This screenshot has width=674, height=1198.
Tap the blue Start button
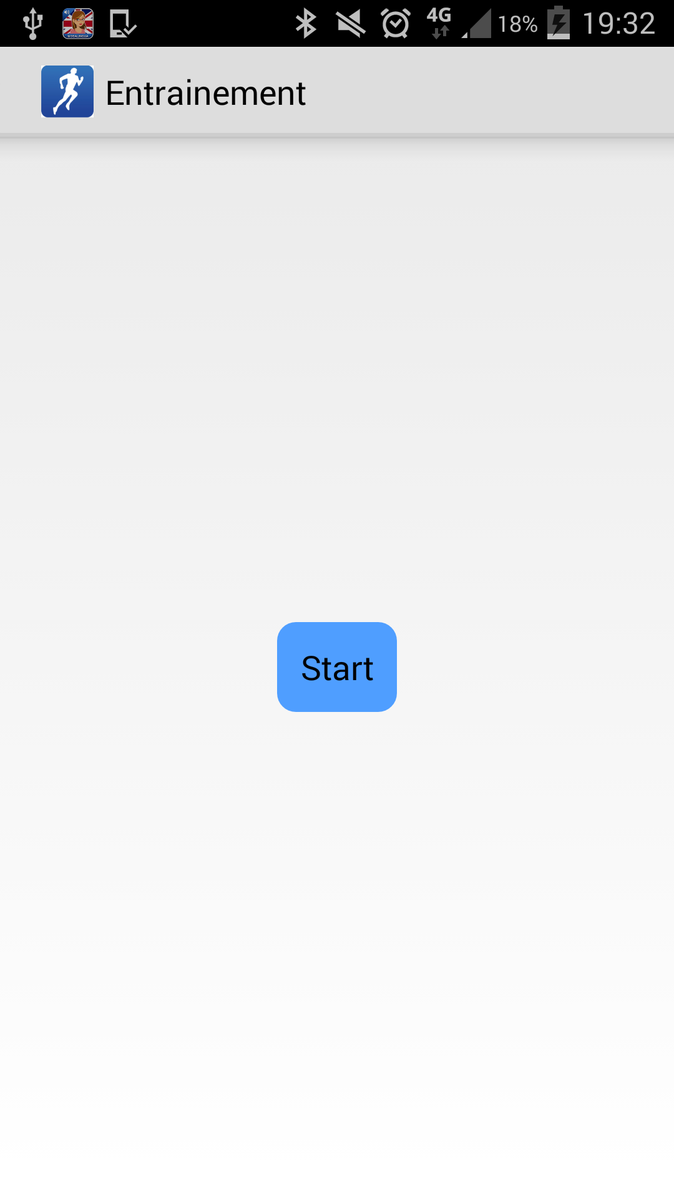pyautogui.click(x=337, y=667)
